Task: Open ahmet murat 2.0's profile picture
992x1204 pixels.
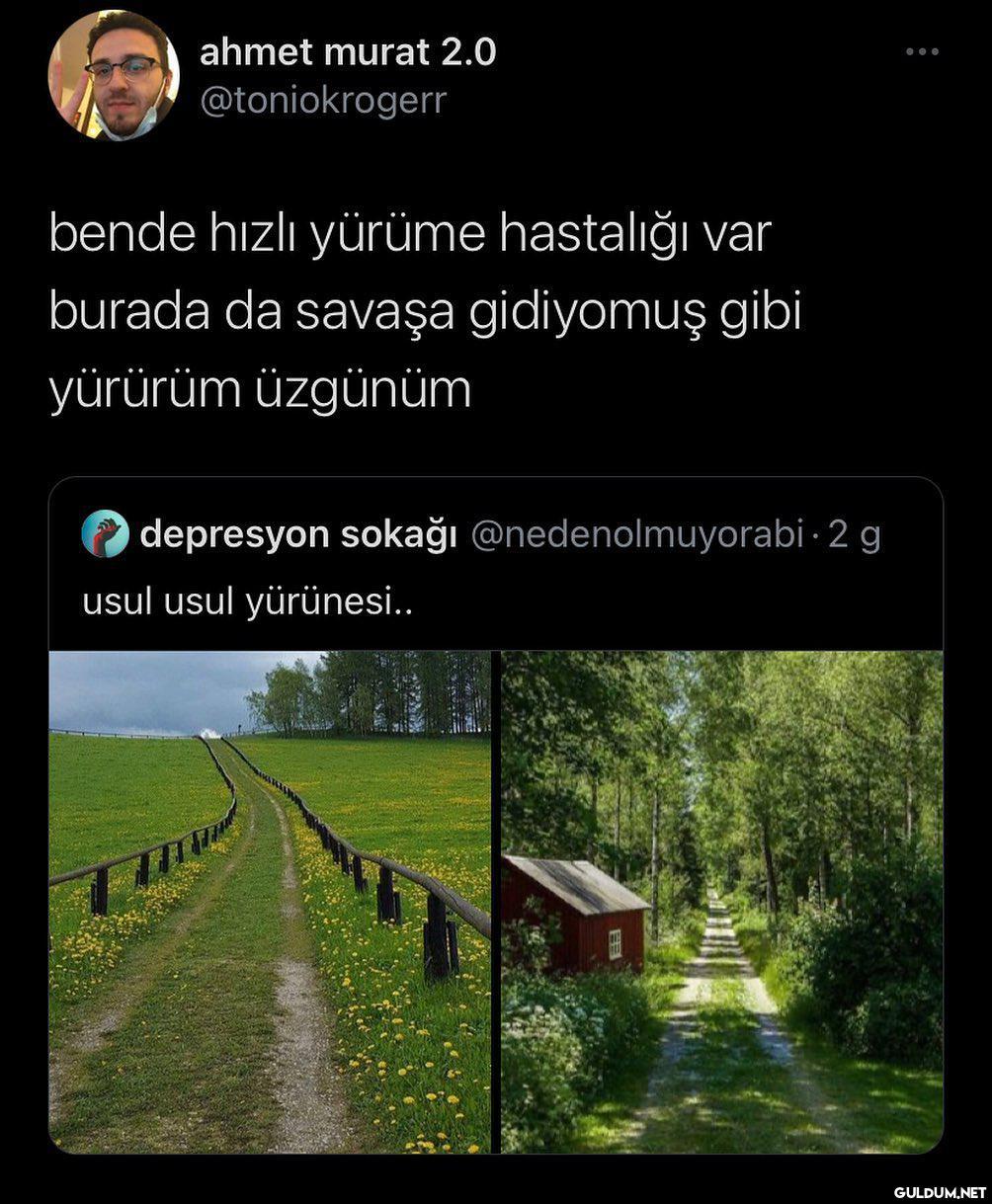Action: [114, 76]
